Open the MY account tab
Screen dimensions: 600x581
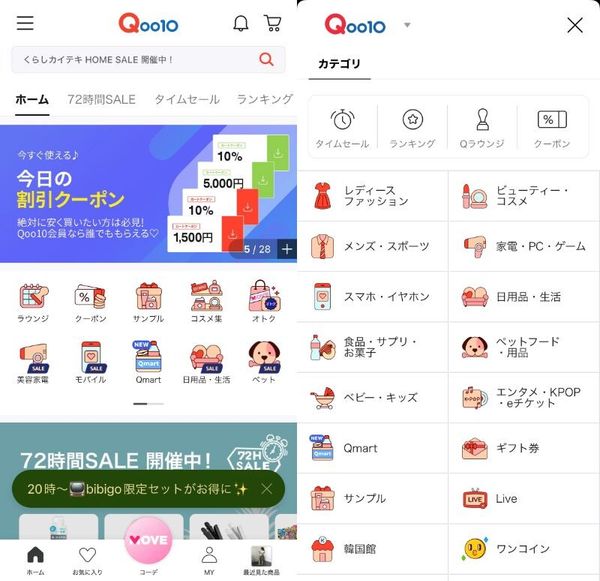click(209, 561)
